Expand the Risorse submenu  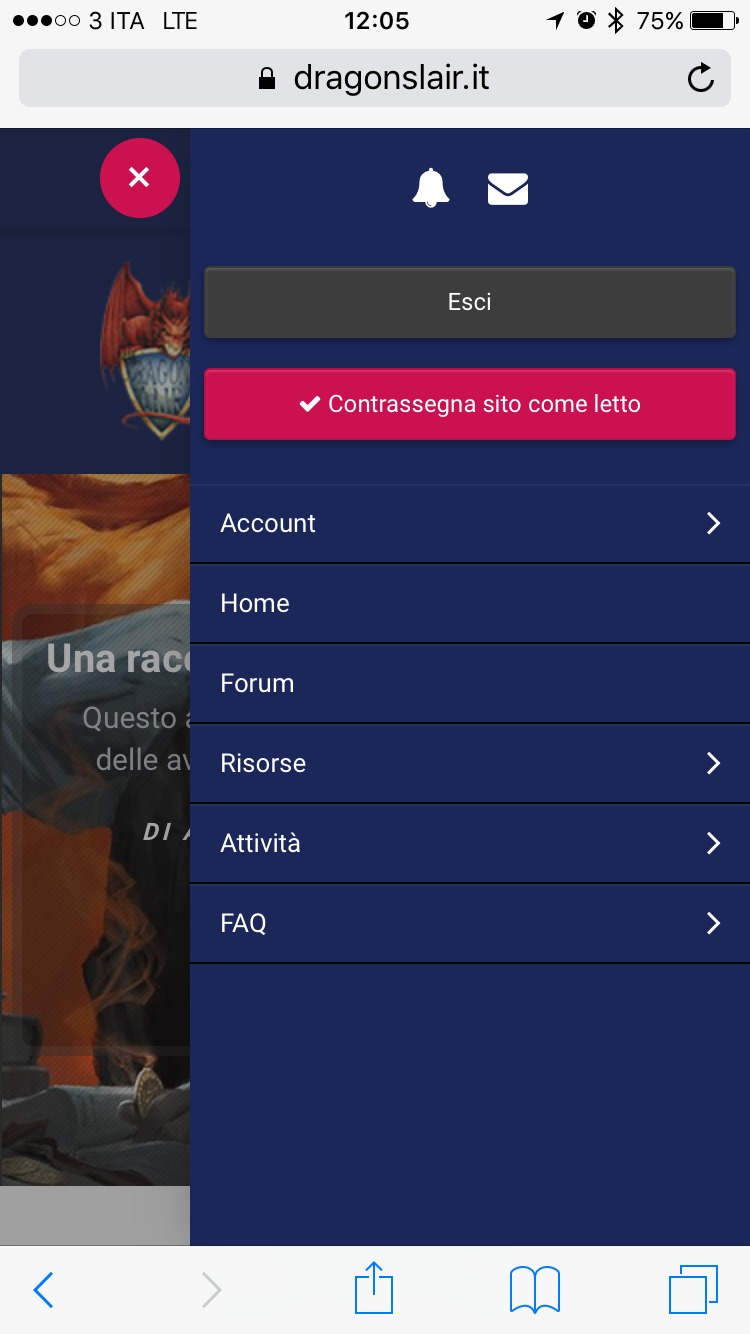[x=469, y=763]
